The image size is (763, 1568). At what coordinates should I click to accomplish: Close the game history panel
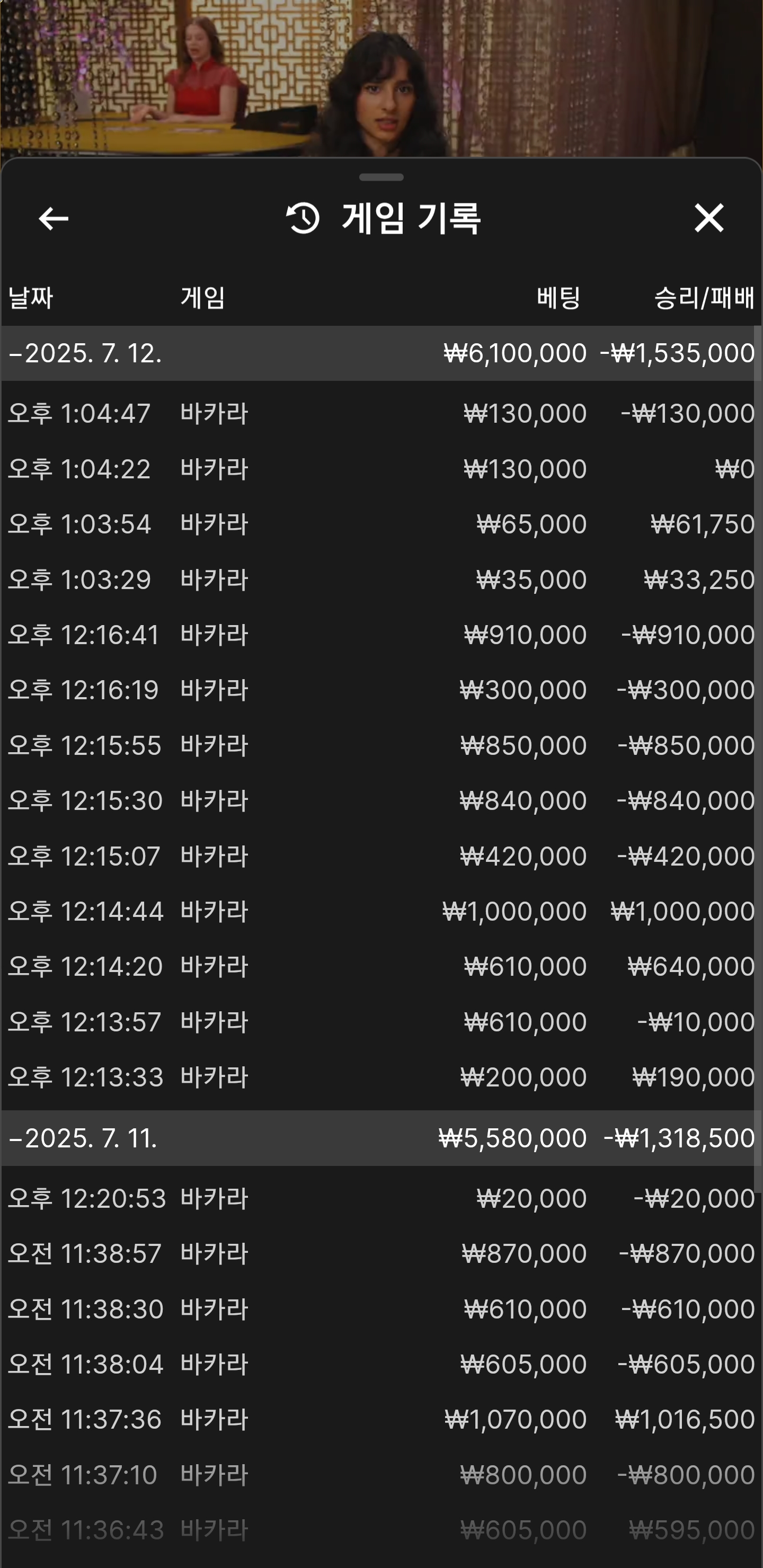[709, 218]
